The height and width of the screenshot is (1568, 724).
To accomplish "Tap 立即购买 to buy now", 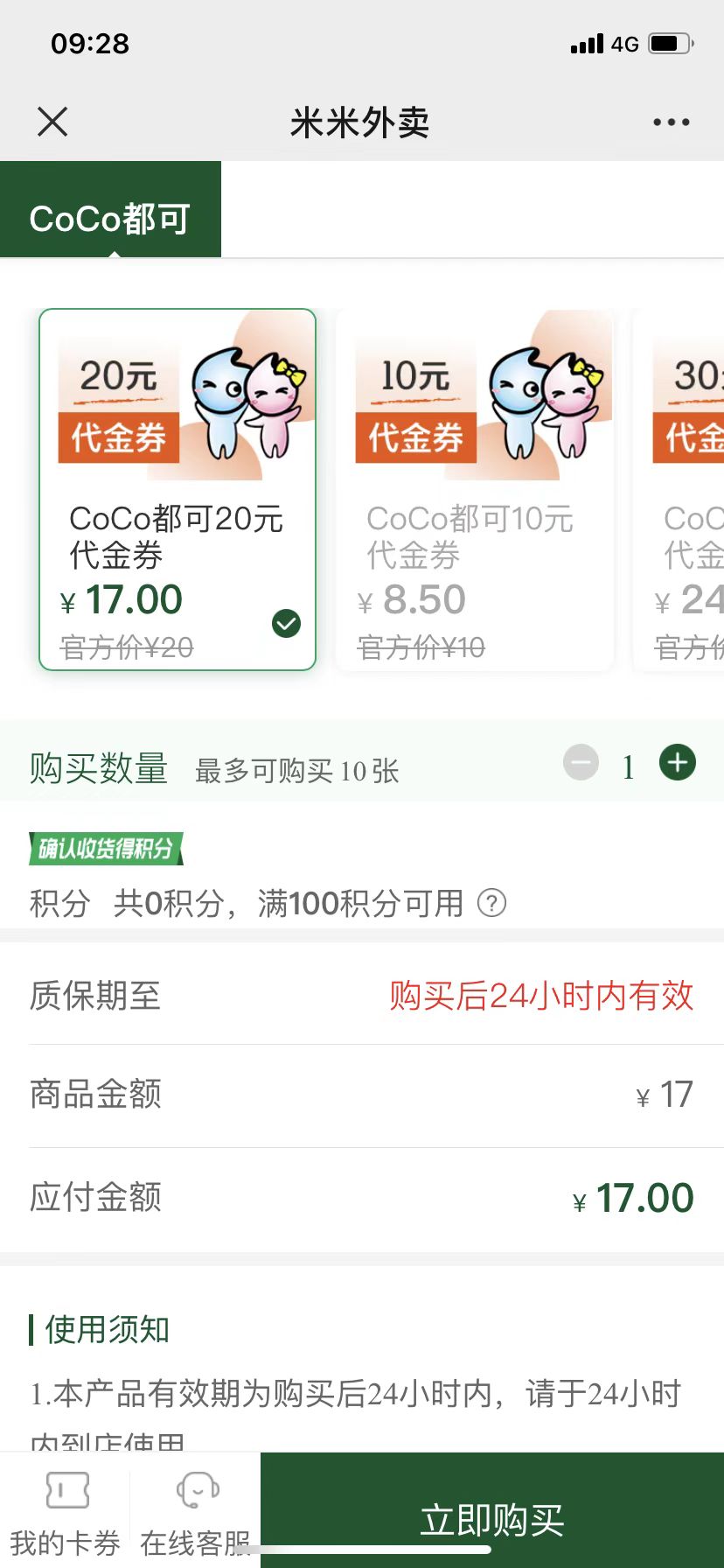I will pyautogui.click(x=492, y=1519).
